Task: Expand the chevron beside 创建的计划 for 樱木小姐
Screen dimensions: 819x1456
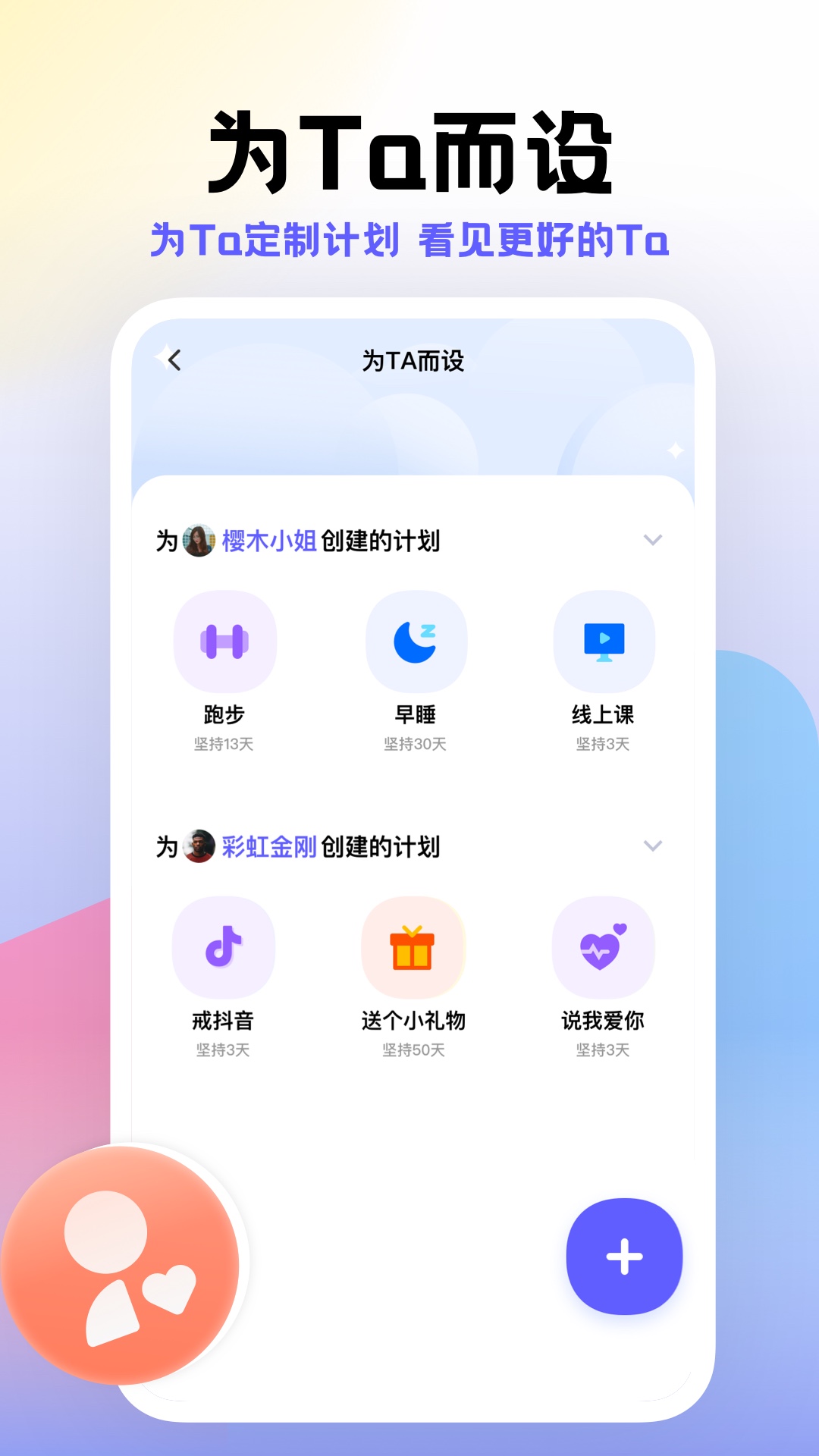Action: pyautogui.click(x=651, y=541)
